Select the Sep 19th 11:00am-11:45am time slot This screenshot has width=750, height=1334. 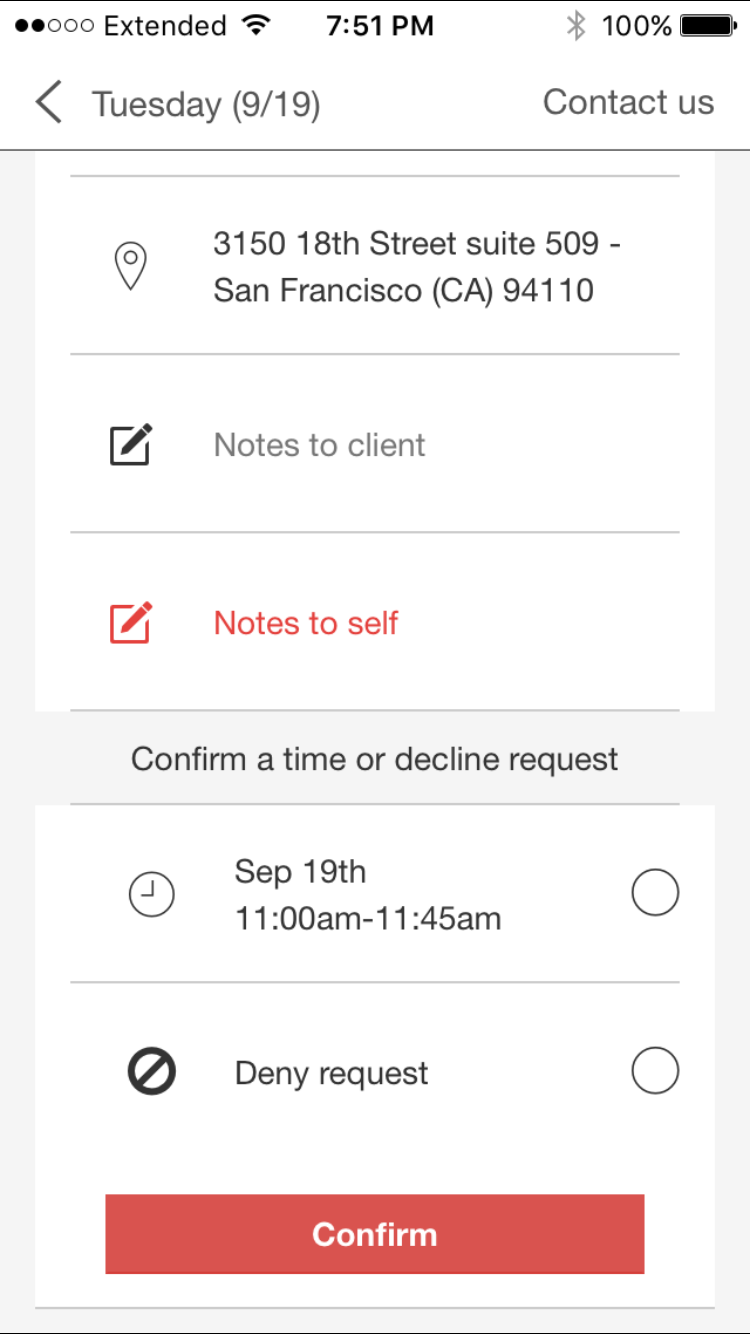[655, 893]
